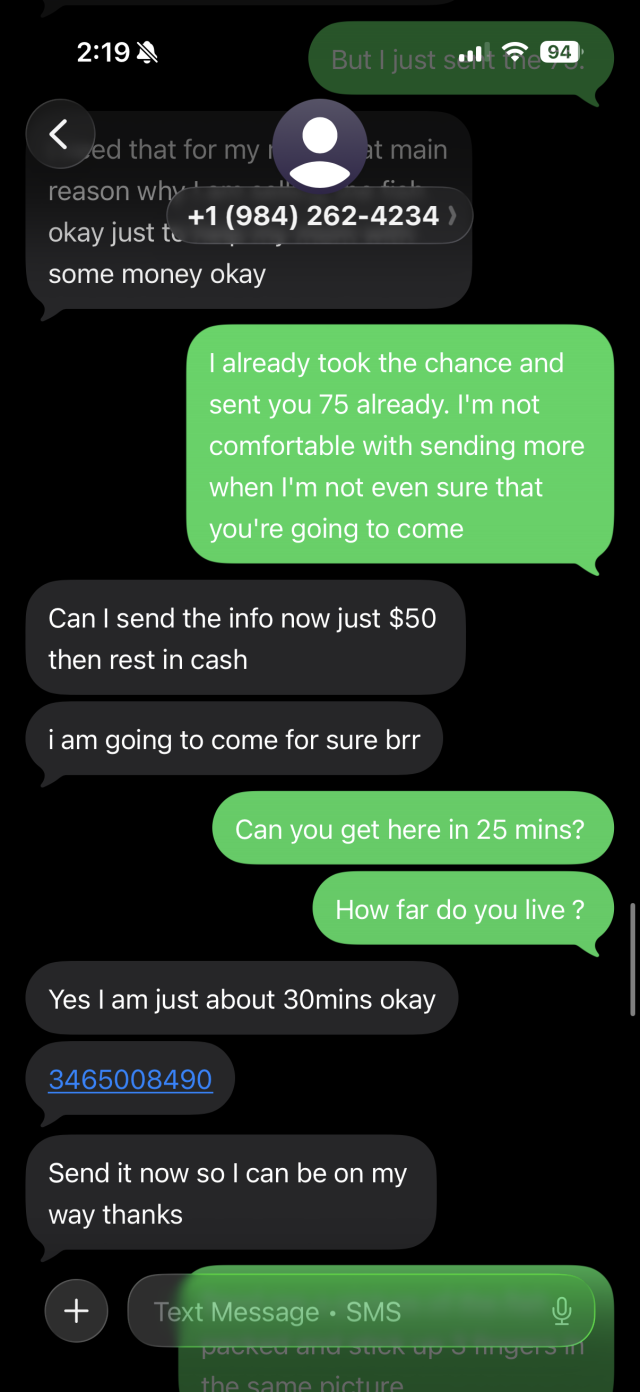The height and width of the screenshot is (1392, 640).
Task: Focus the Text Message input field
Action: coord(340,1311)
